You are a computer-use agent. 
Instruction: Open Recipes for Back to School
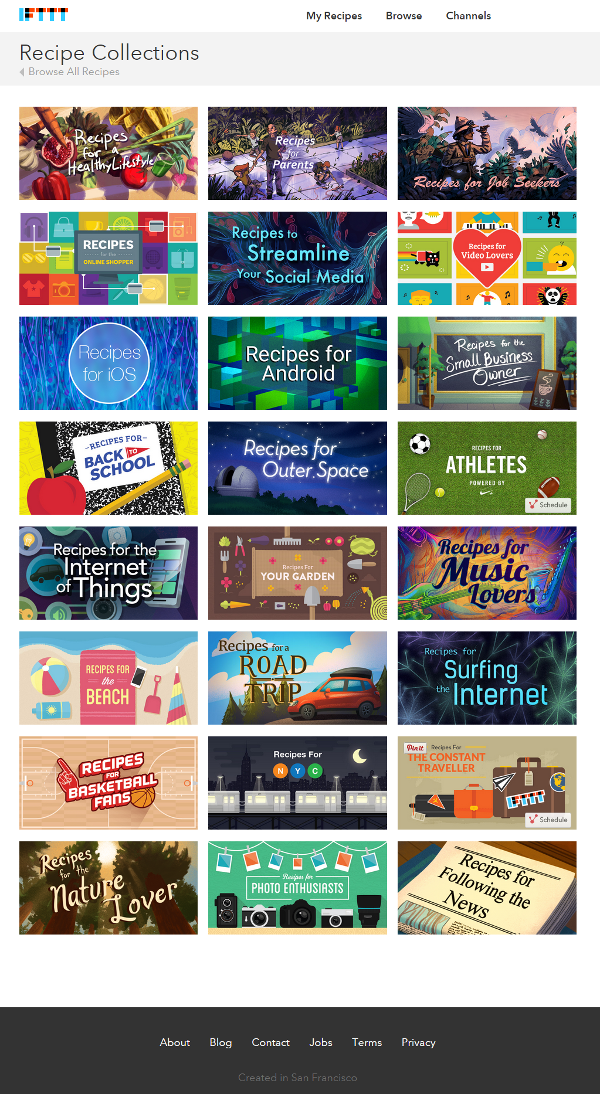click(x=108, y=468)
